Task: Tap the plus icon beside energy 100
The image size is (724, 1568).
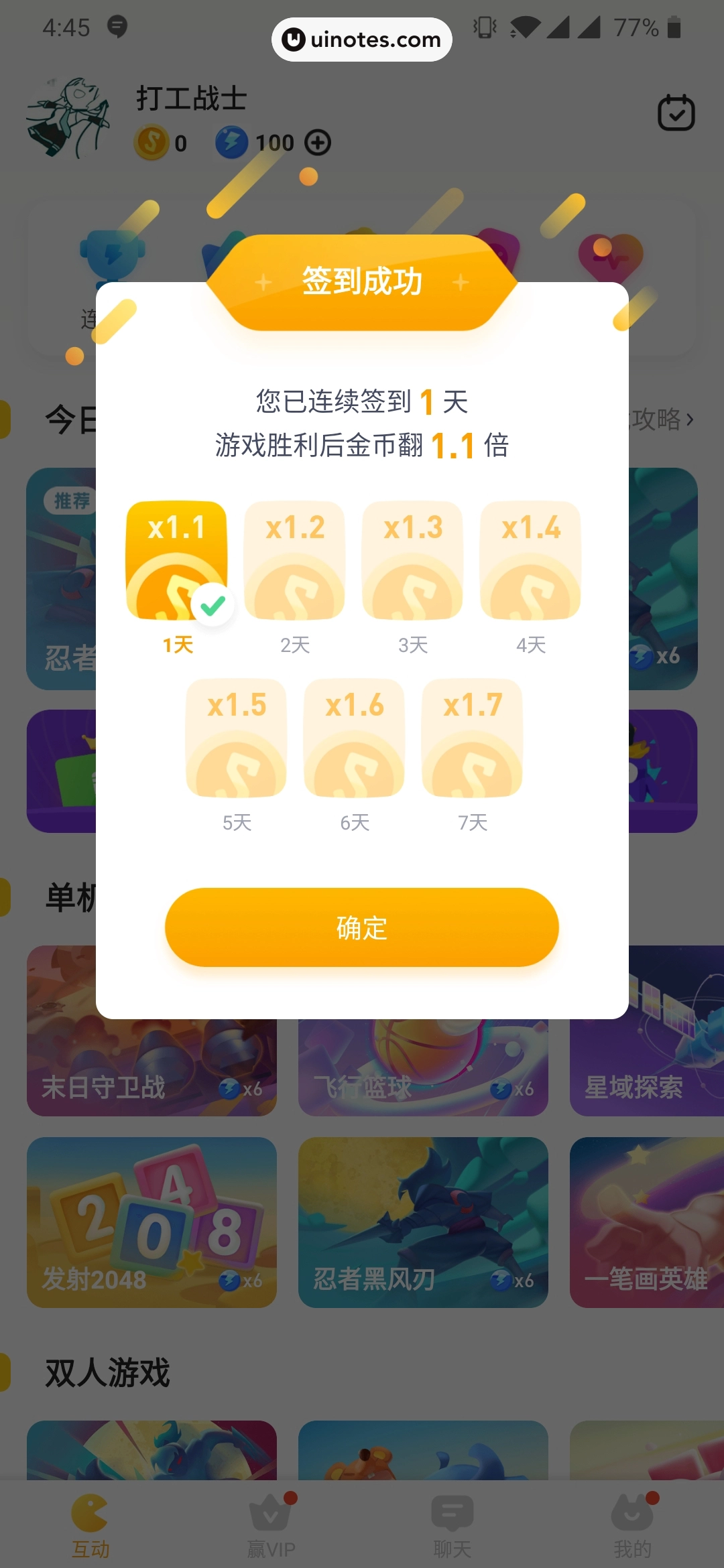Action: tap(318, 143)
